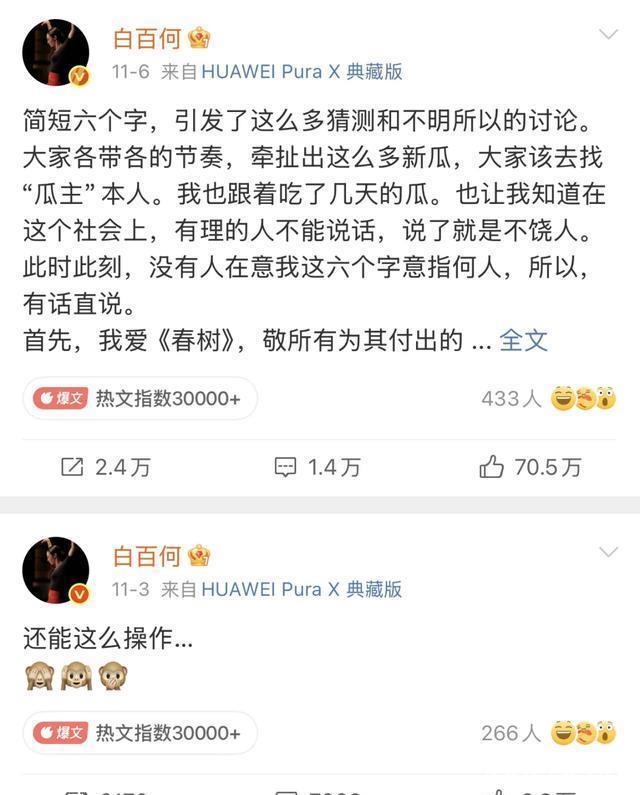Expand the full text via 全文

[524, 340]
